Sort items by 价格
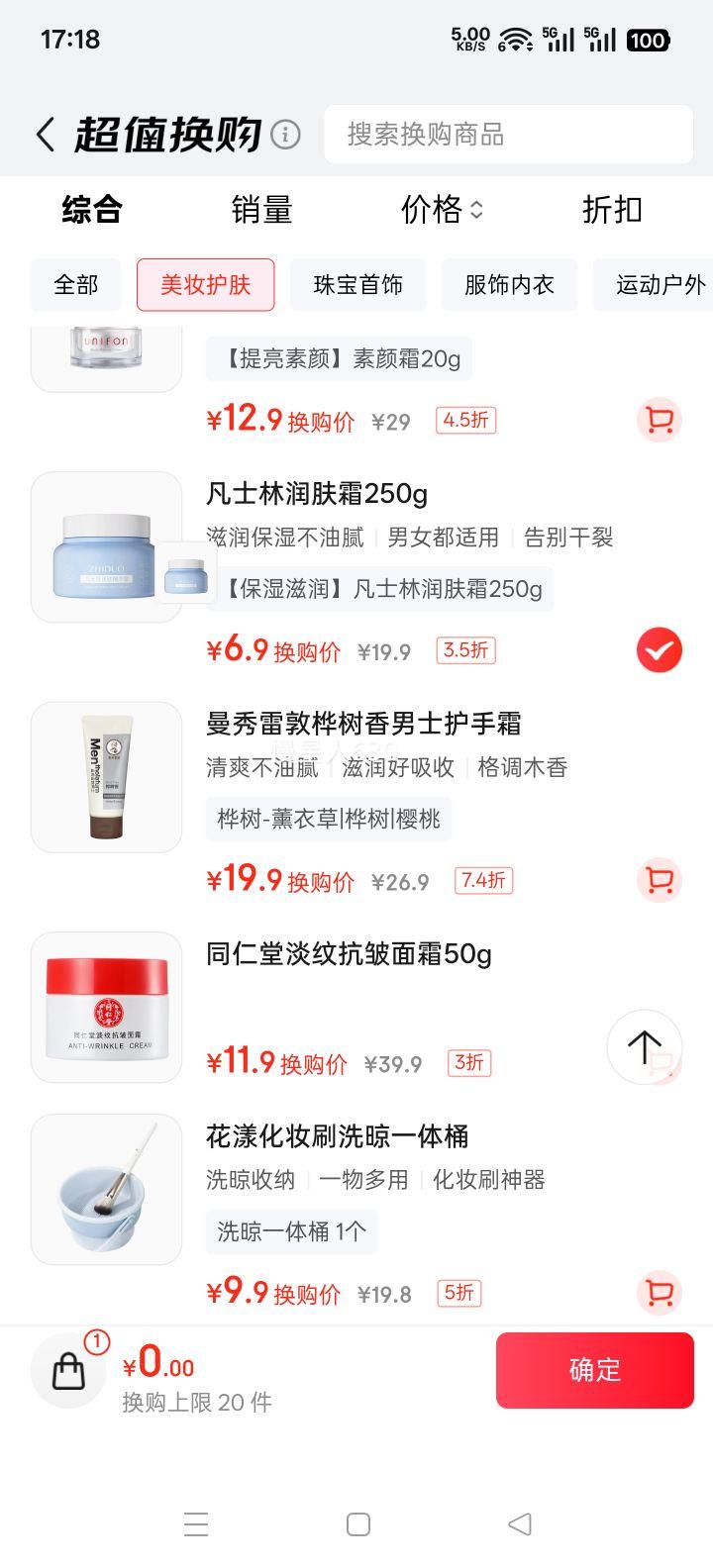This screenshot has width=713, height=1568. point(442,210)
